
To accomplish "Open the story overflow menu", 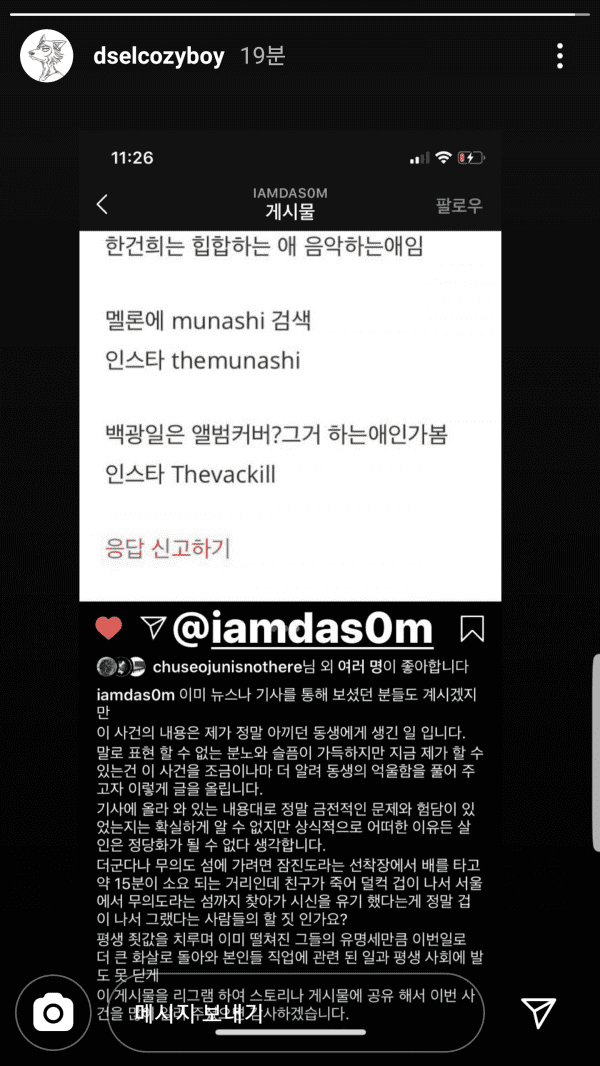I will [x=560, y=56].
